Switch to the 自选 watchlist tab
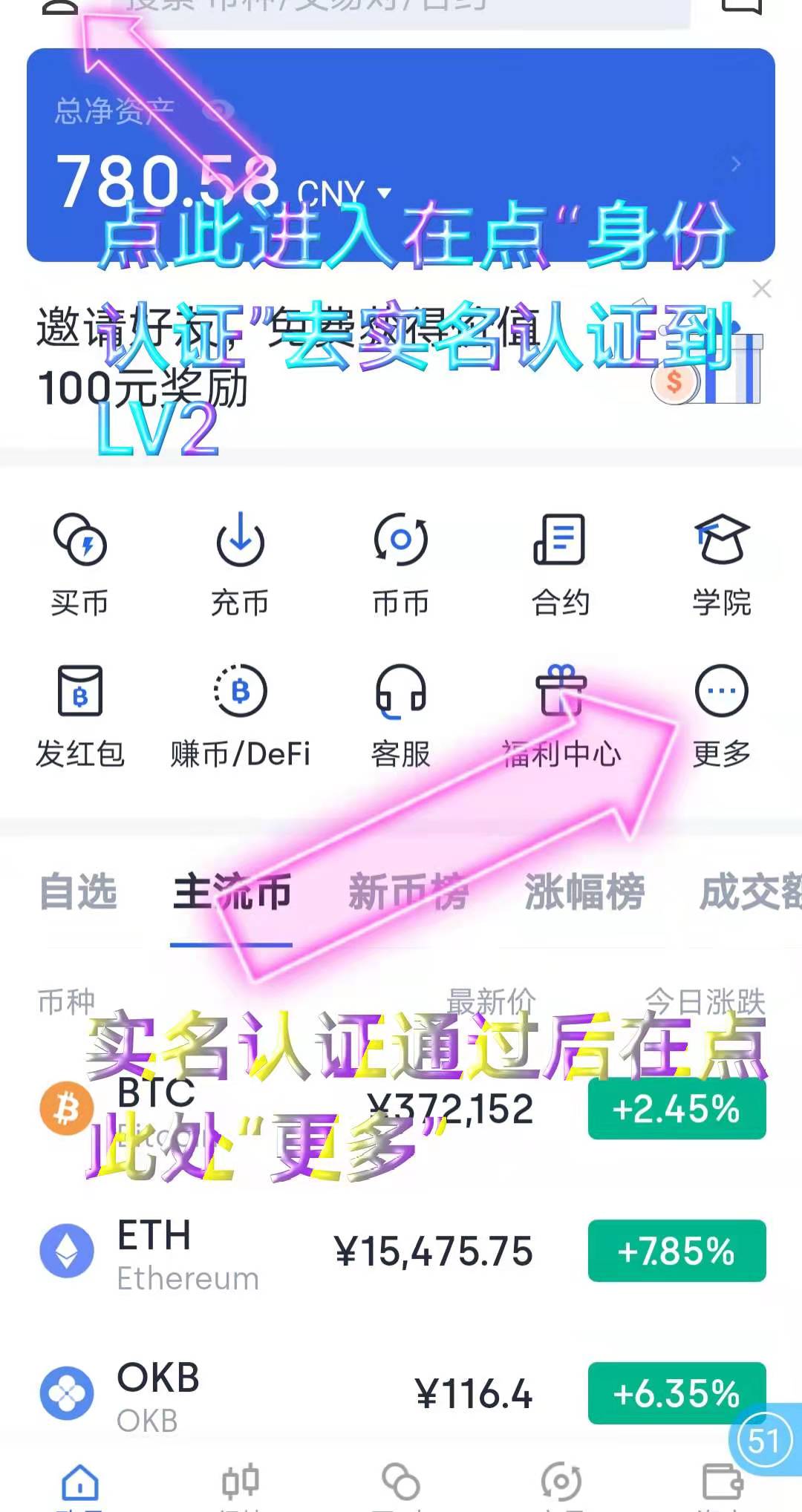Image resolution: width=802 pixels, height=1512 pixels. click(x=78, y=892)
